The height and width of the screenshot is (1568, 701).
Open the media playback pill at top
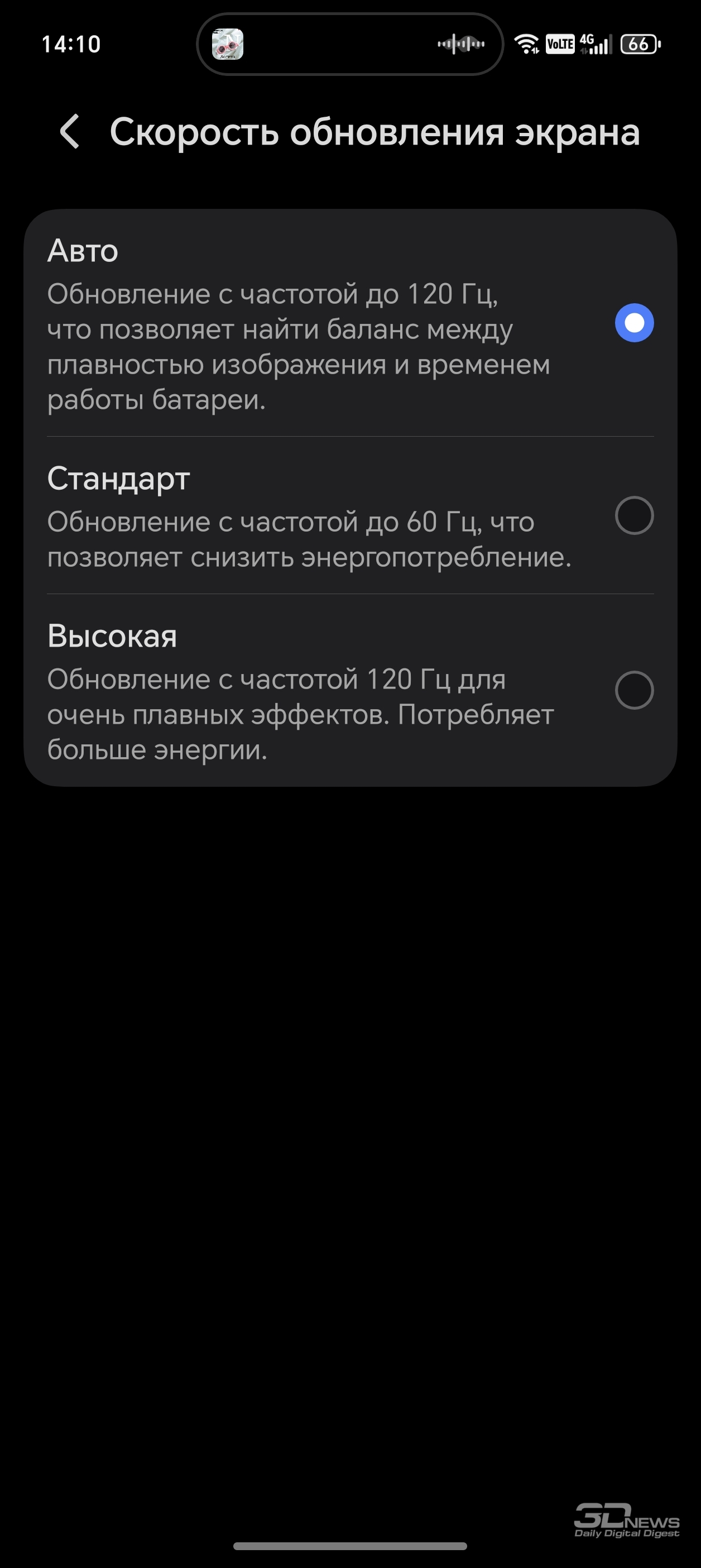(x=350, y=45)
